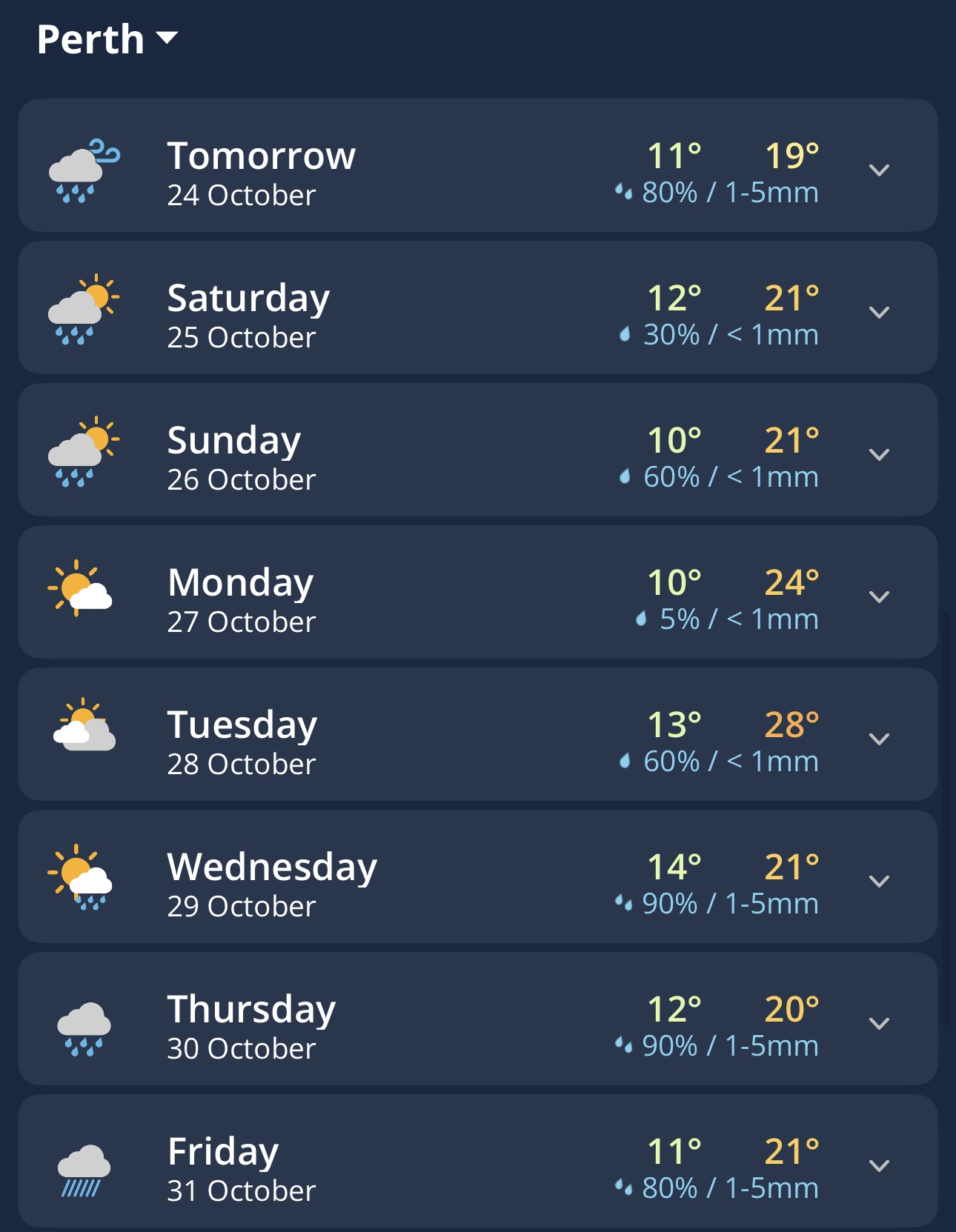Expand the Monday 27 October forecast
The width and height of the screenshot is (956, 1232).
(879, 596)
